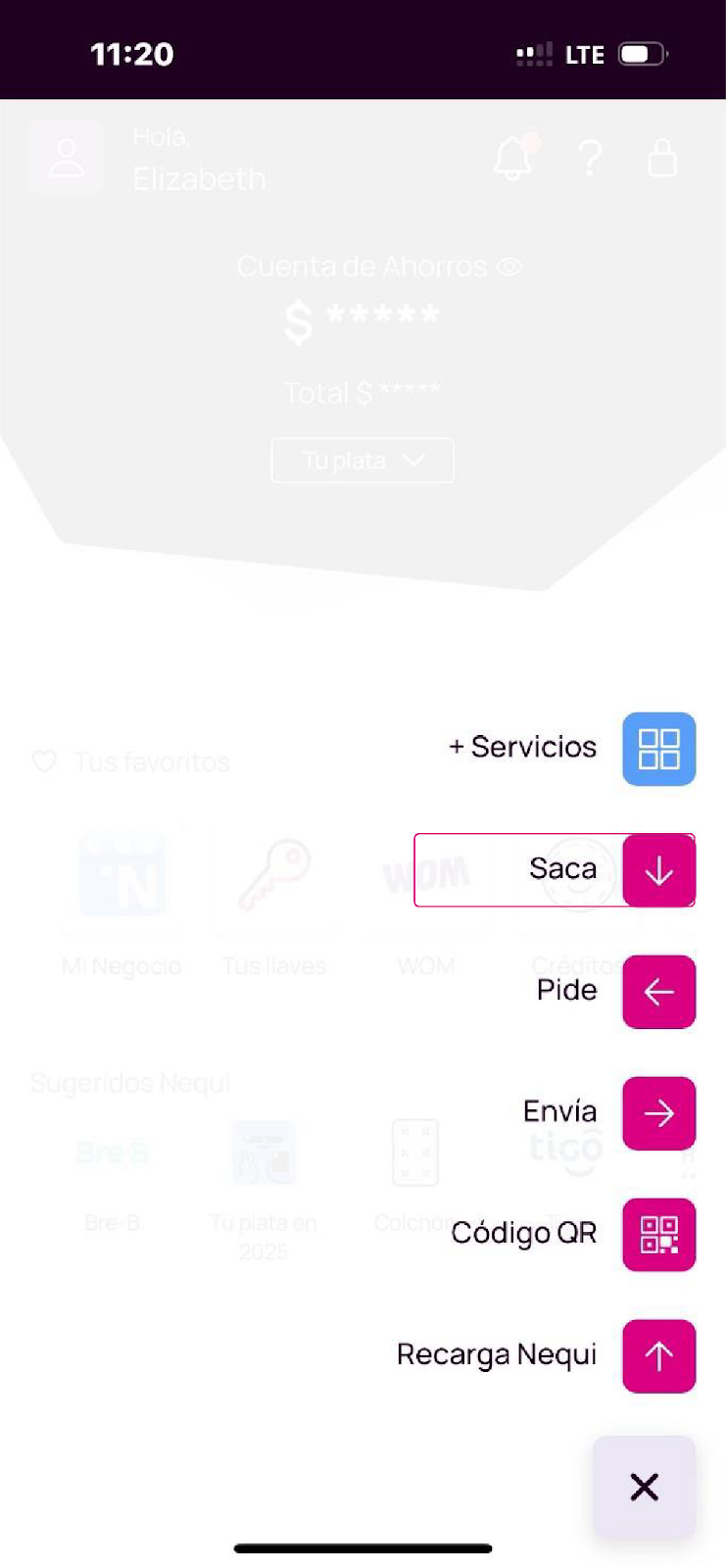The image size is (726, 1568).
Task: Open notifications via the bell icon
Action: 513,158
